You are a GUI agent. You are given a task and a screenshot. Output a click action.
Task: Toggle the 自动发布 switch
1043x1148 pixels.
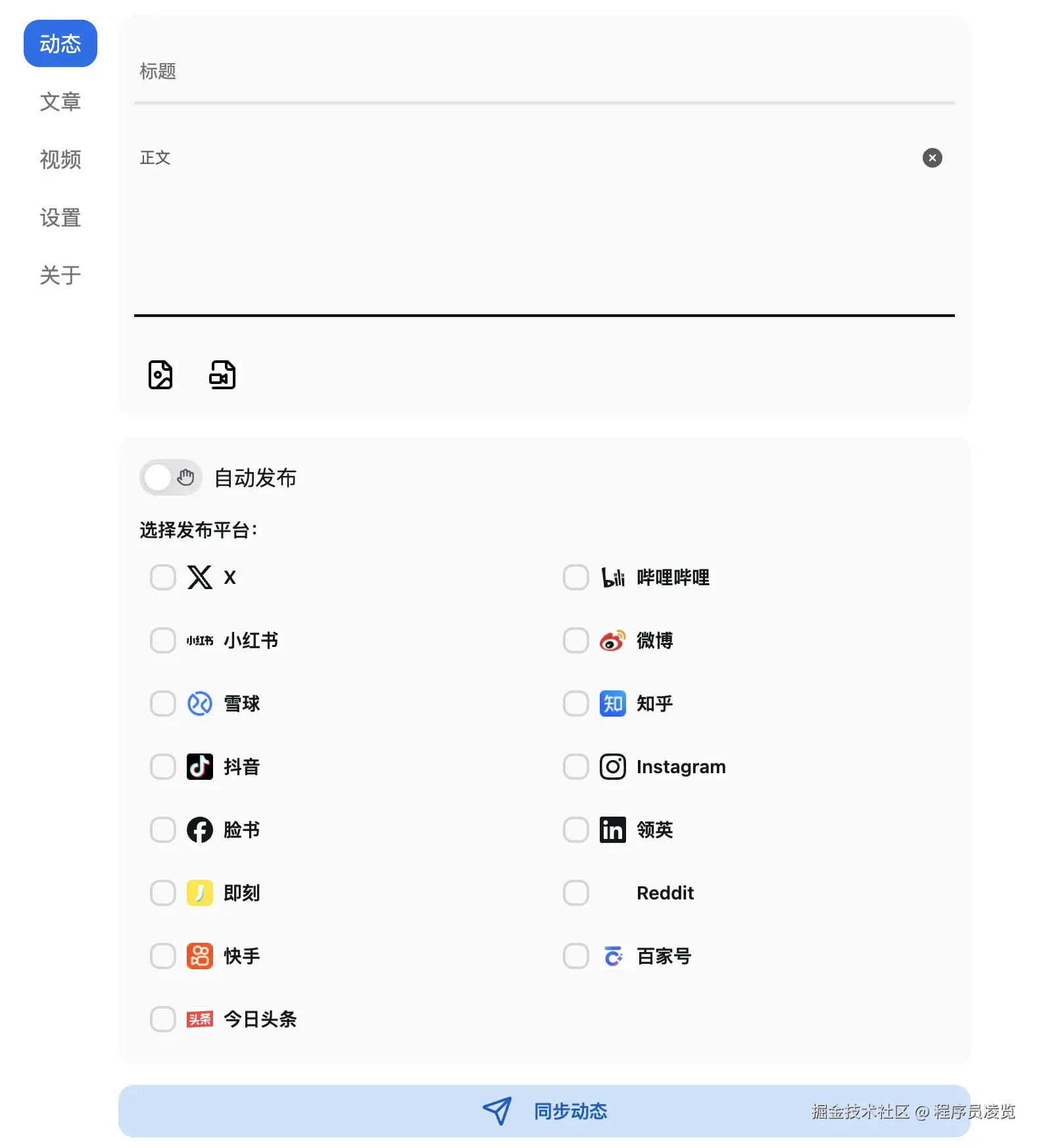[x=170, y=477]
